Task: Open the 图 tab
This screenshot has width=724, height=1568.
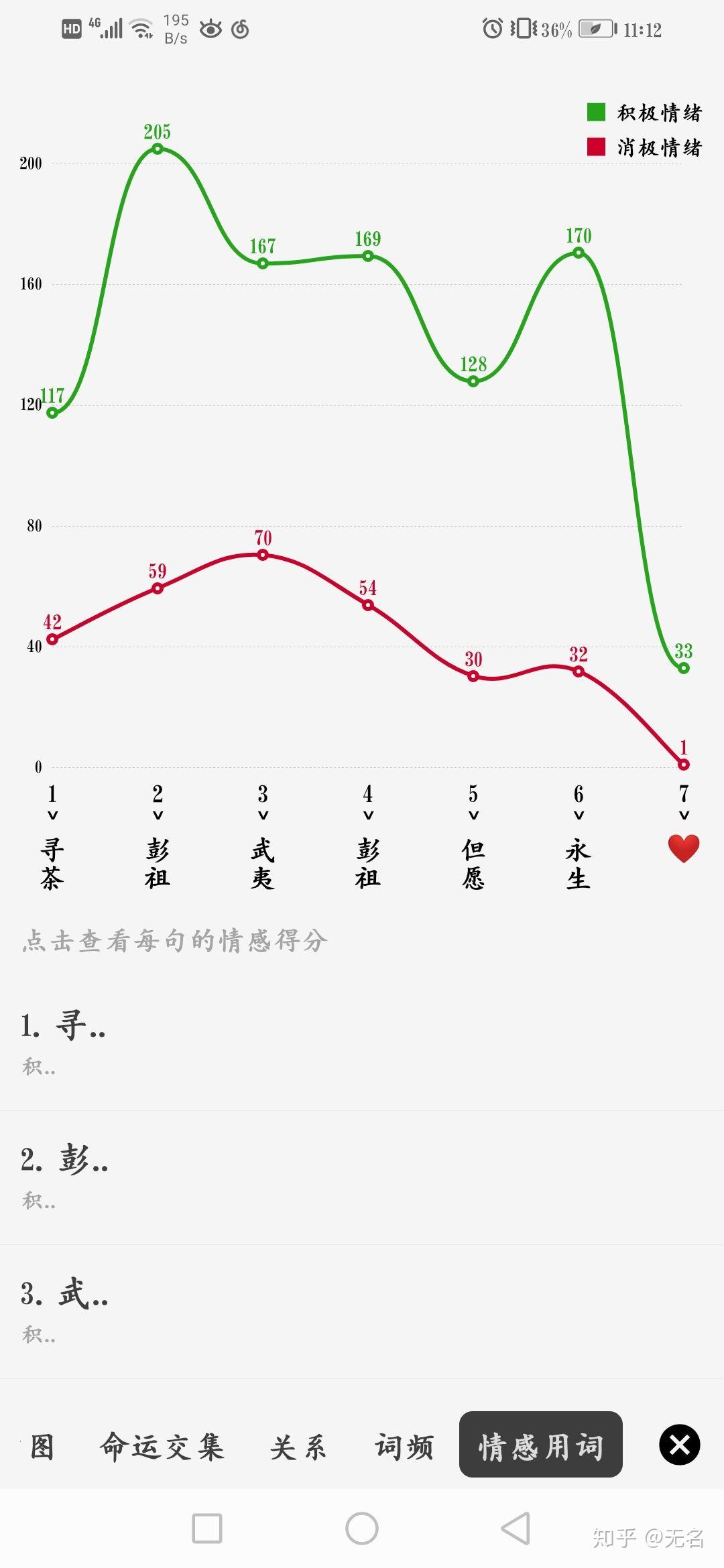Action: pyautogui.click(x=42, y=1447)
